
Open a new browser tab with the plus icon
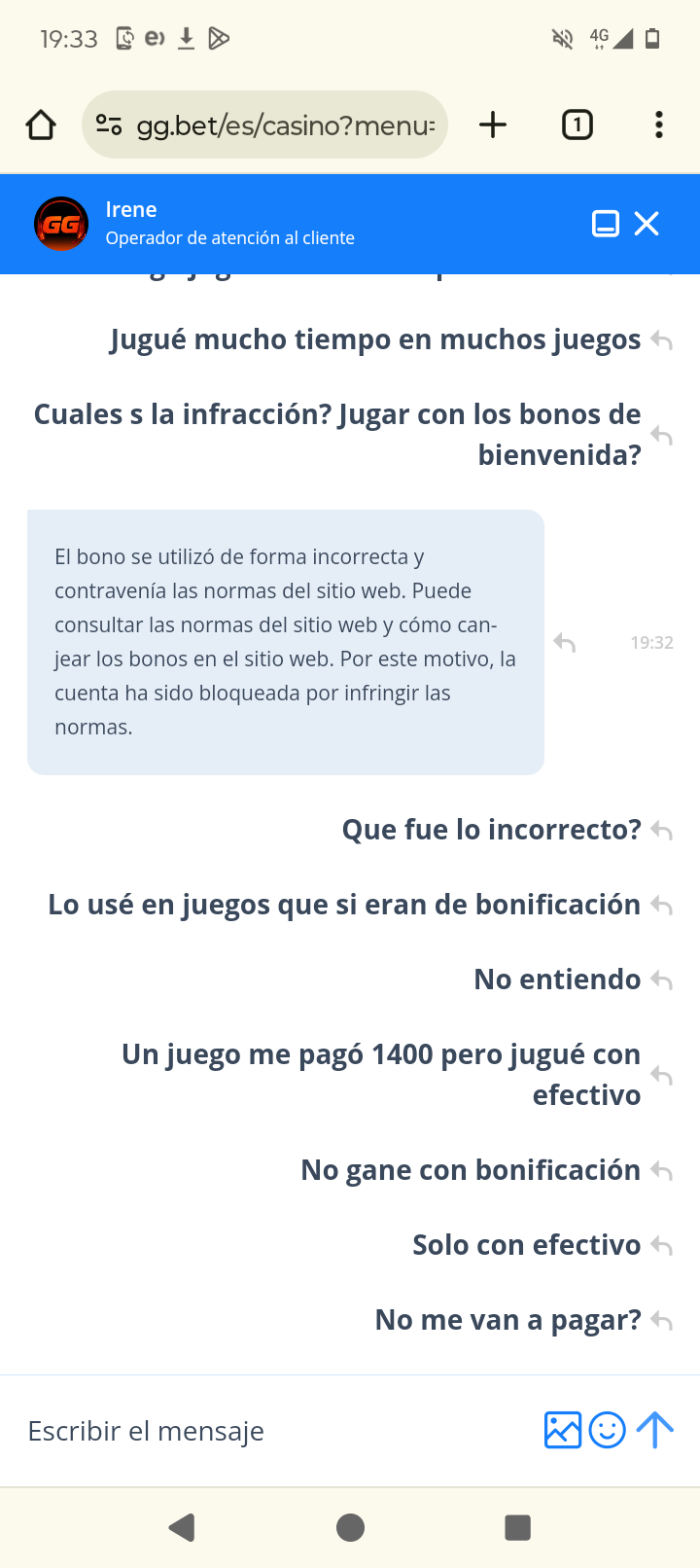pos(493,125)
